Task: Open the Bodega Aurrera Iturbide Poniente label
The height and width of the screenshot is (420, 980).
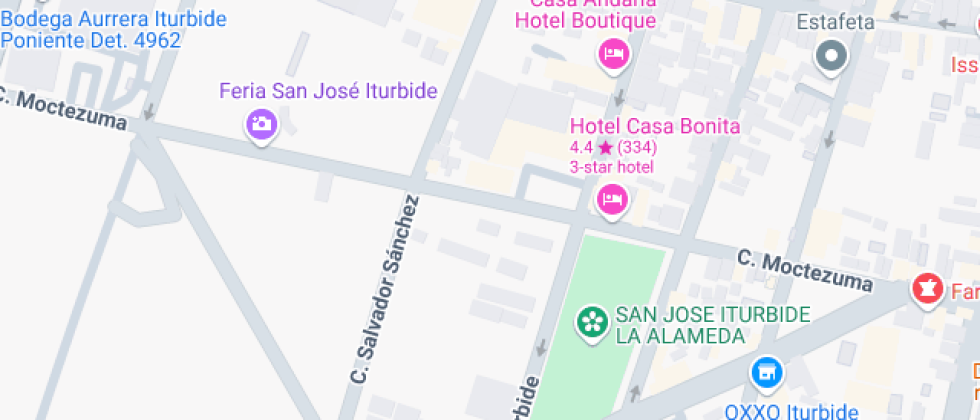Action: (112, 29)
